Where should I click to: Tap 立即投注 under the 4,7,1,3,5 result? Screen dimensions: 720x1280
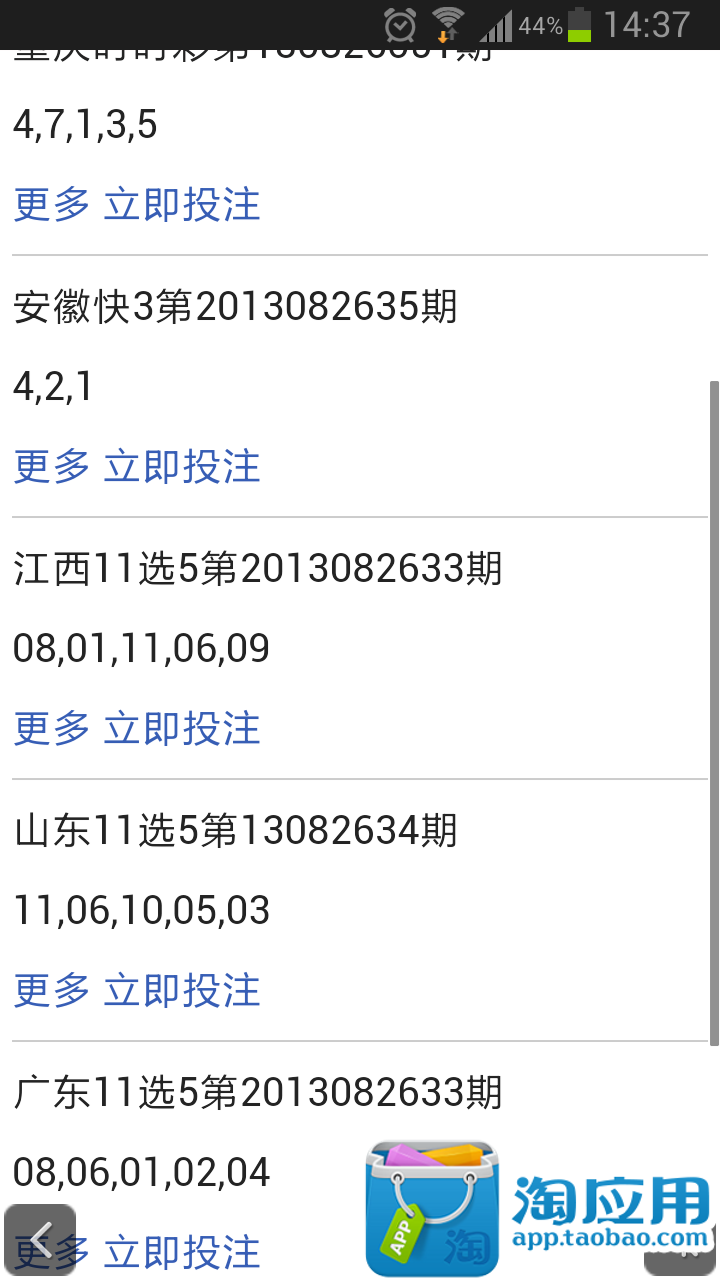(x=182, y=205)
